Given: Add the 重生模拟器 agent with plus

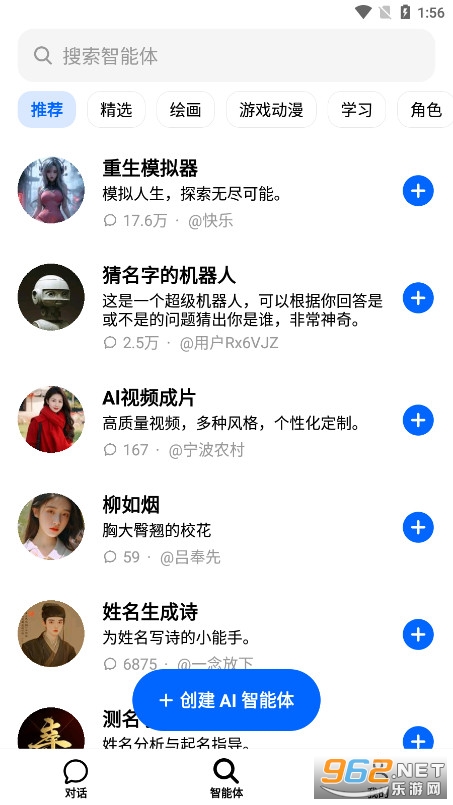Looking at the screenshot, I should click(418, 191).
